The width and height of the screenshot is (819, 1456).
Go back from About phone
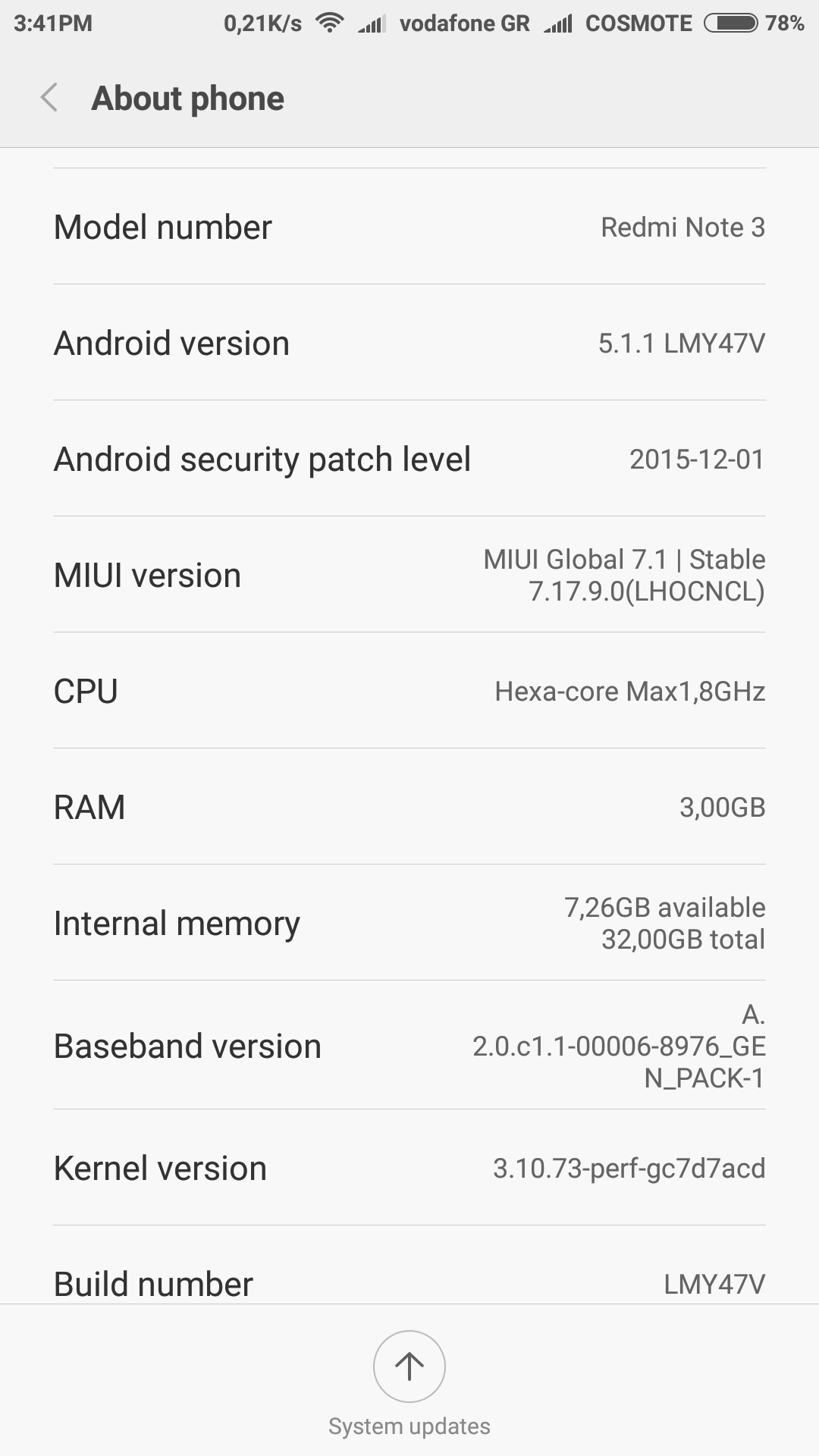(49, 99)
